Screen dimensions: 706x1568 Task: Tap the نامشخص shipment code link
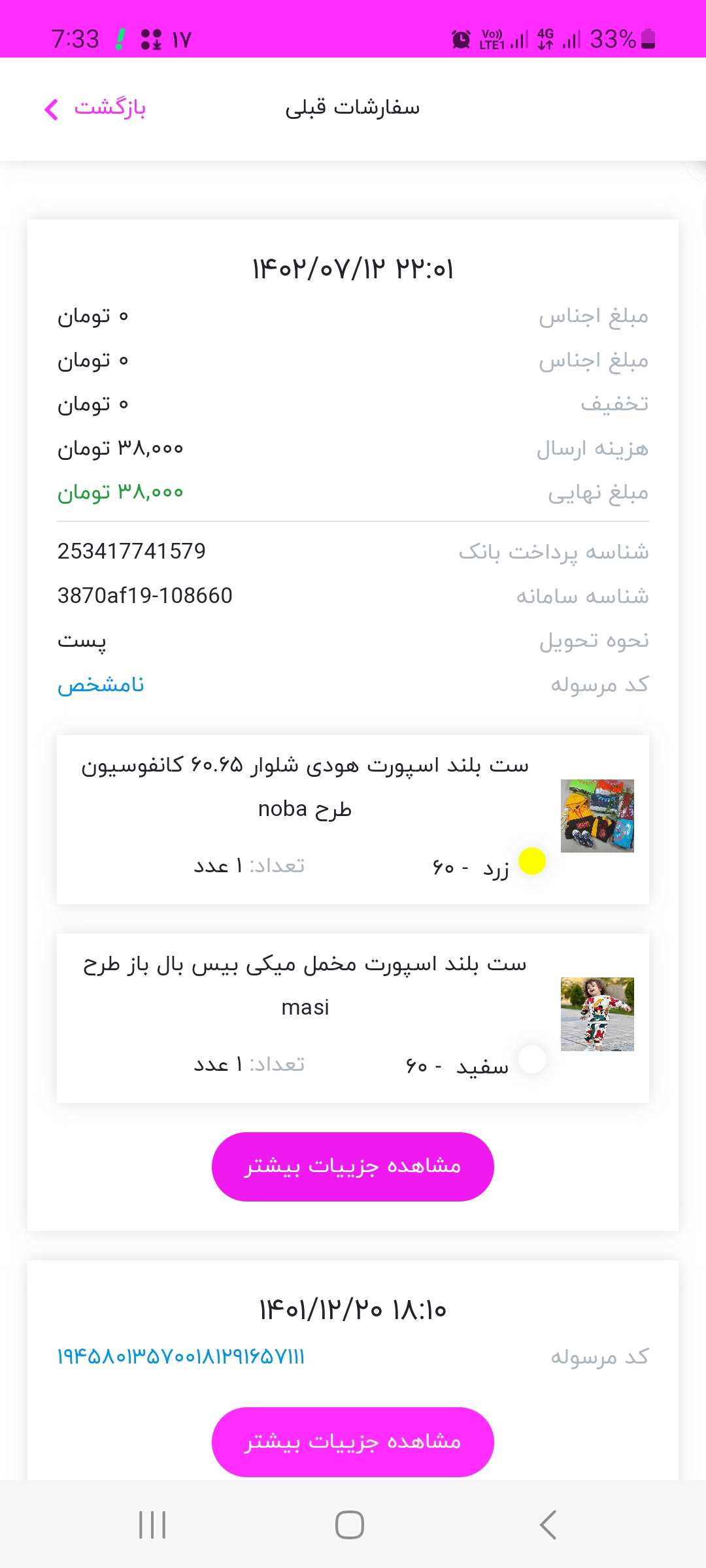(x=101, y=685)
